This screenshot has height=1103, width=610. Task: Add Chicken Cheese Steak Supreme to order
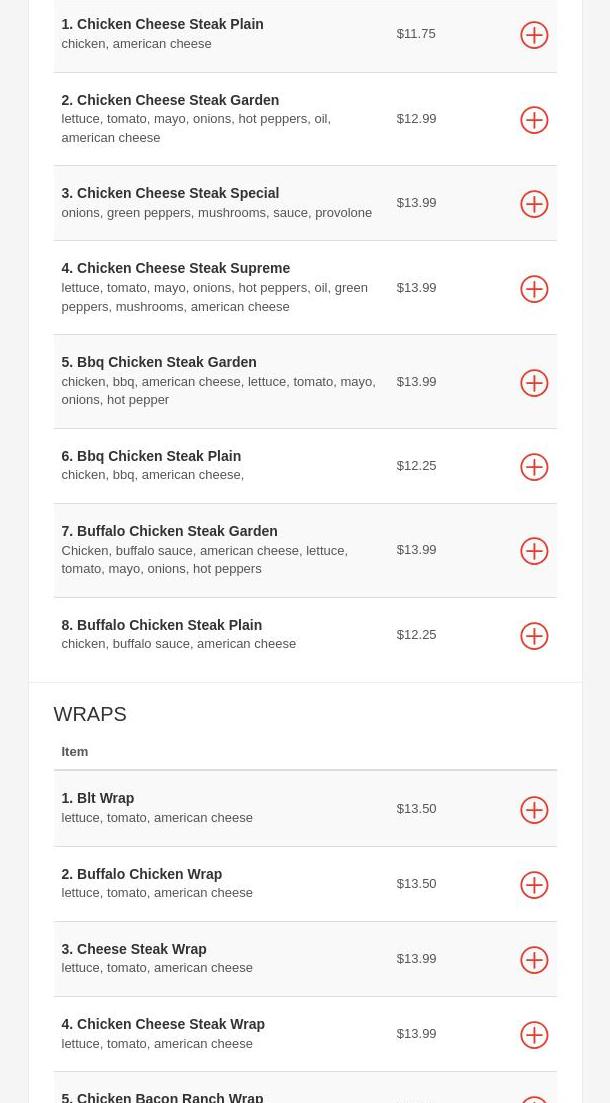[534, 289]
